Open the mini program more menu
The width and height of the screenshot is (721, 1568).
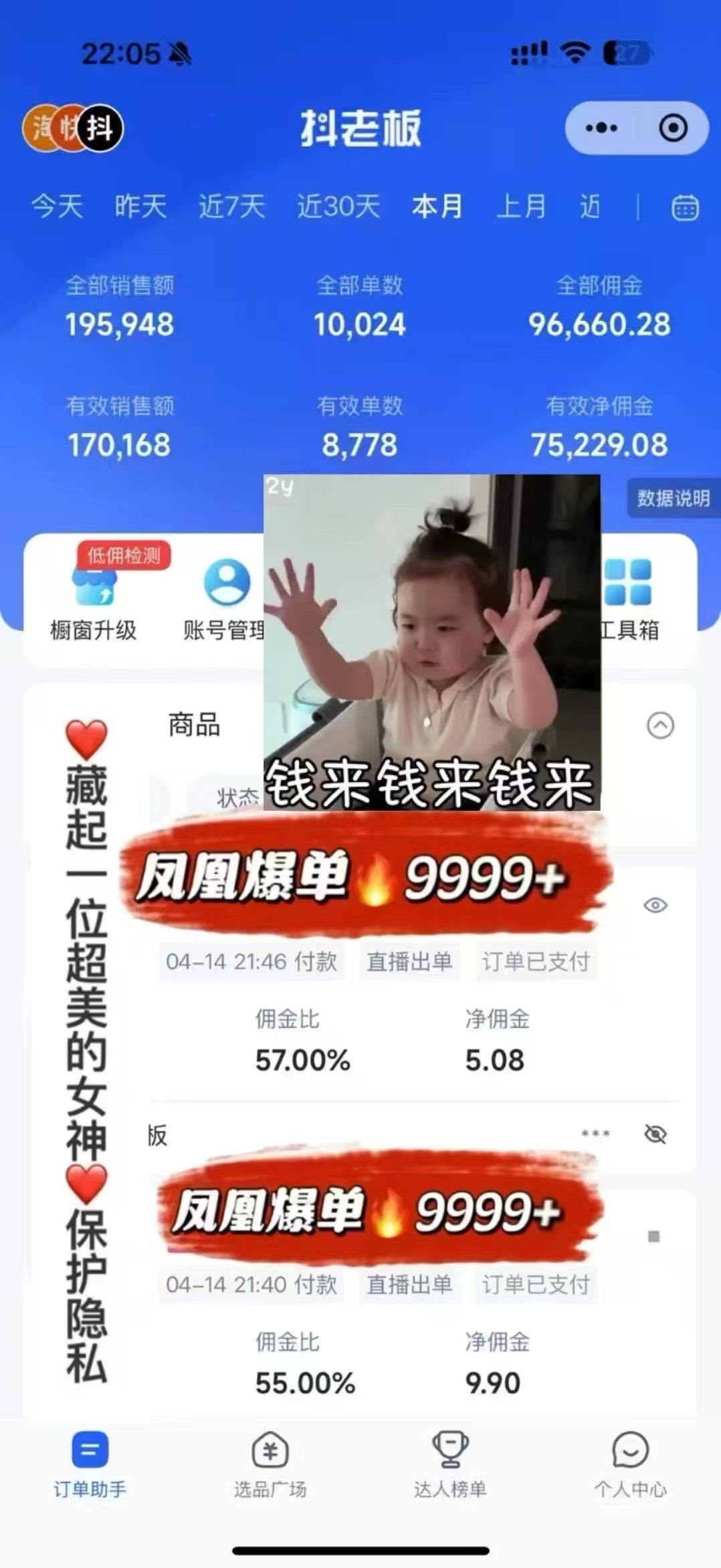601,128
